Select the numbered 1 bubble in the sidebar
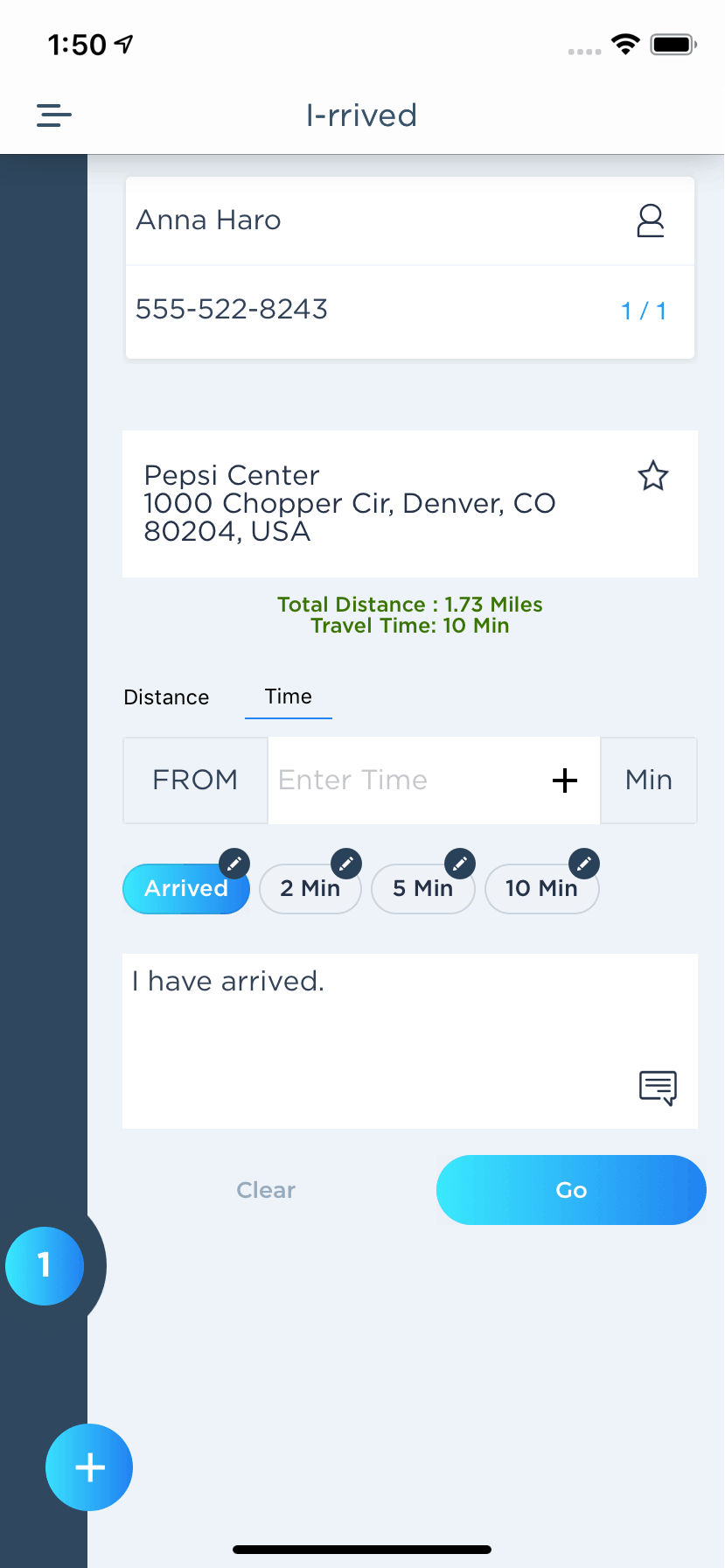Screen dimensions: 725x1568 45,1266
